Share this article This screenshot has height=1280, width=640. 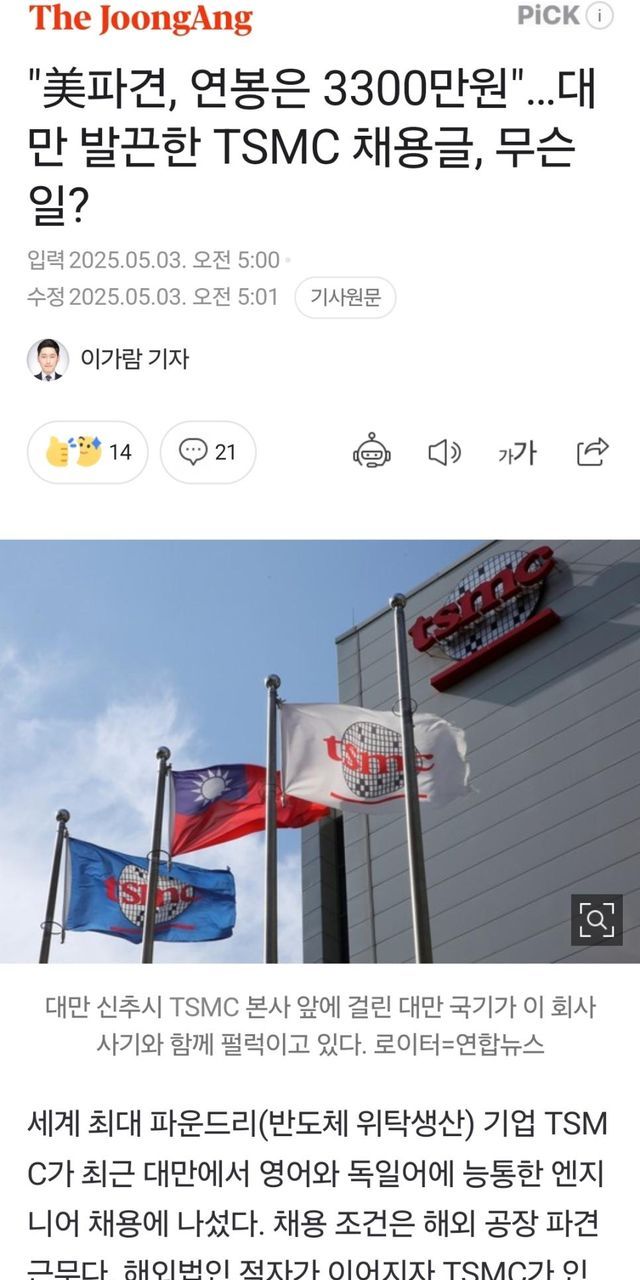point(592,453)
